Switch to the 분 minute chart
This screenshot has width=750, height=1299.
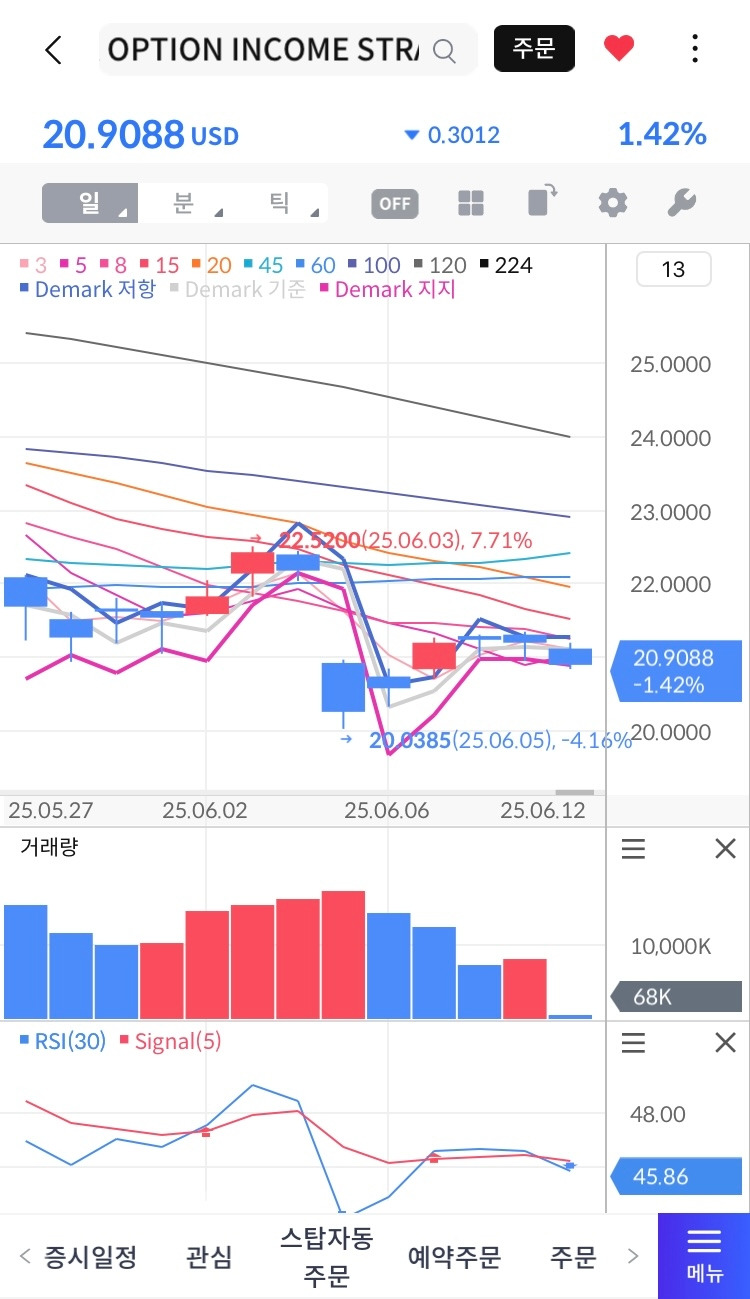(x=184, y=203)
